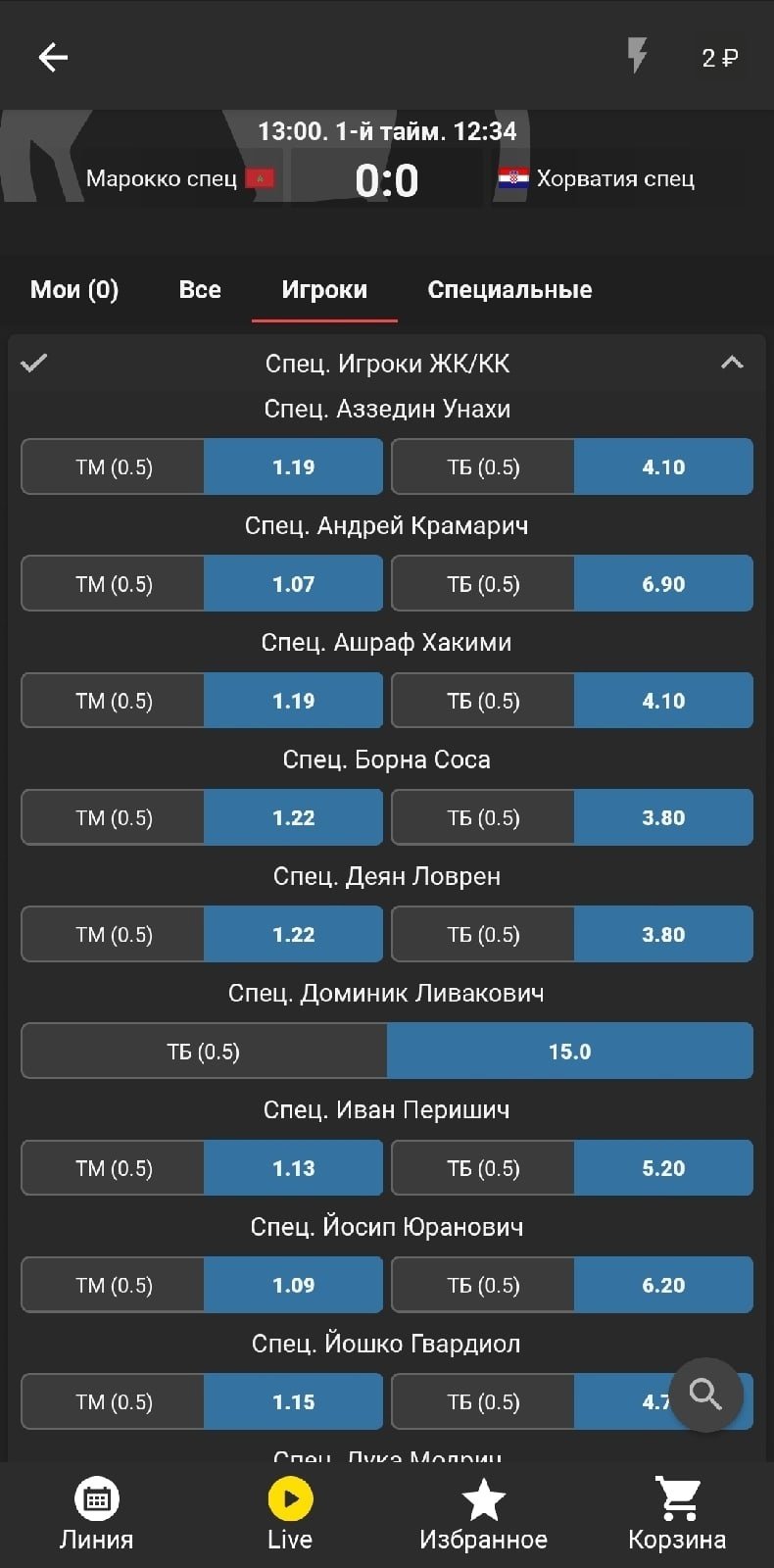Open the Корзина cart
The width and height of the screenshot is (774, 1568).
point(677,1514)
